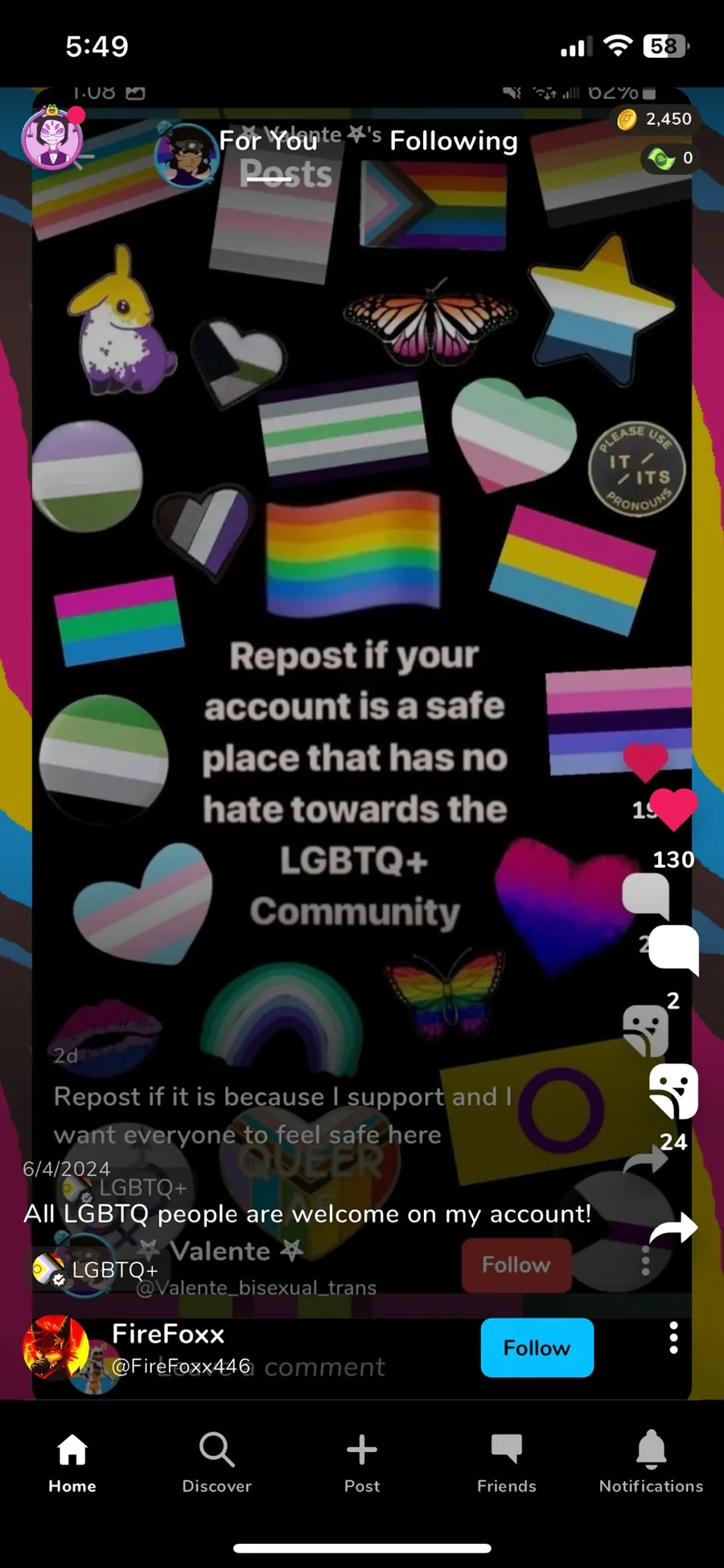Open the Friends tab
Screen dimensions: 724x1568
coord(507,1463)
